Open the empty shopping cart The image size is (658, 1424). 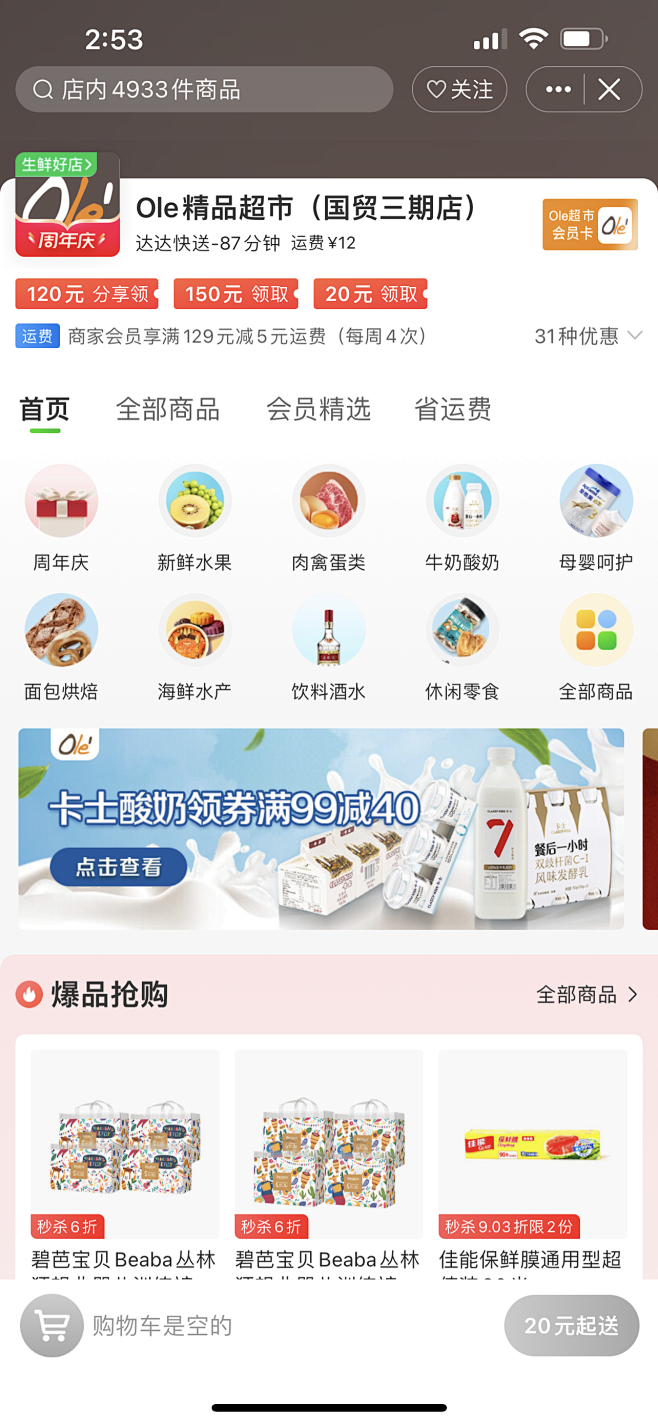(x=51, y=1326)
